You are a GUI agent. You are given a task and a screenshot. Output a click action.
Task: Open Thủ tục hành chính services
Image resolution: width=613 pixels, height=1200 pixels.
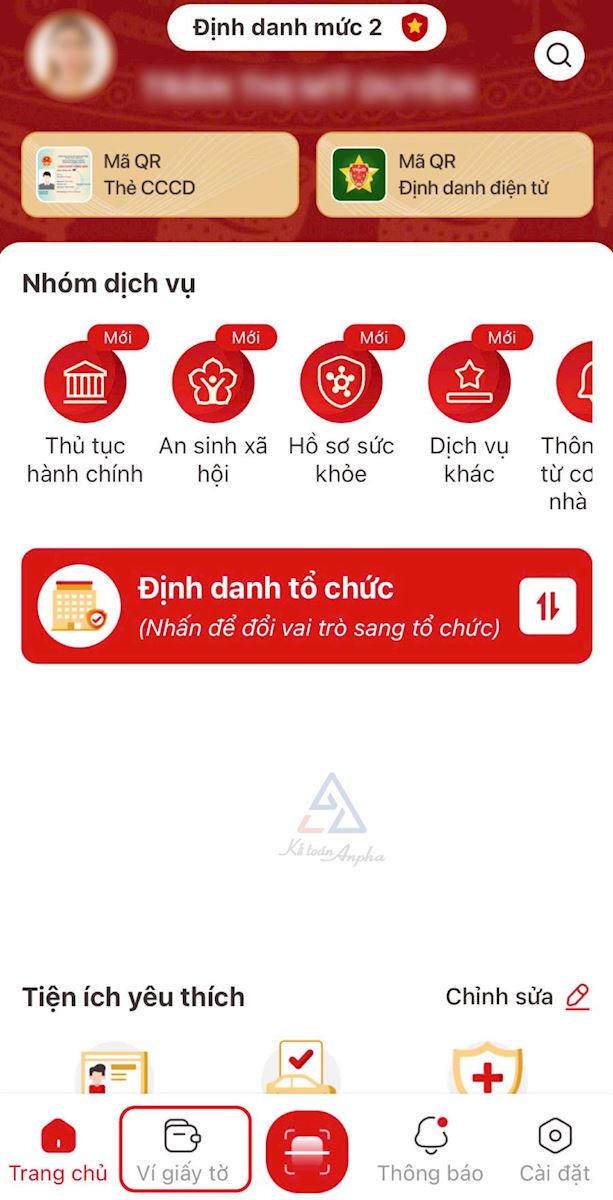[x=85, y=382]
